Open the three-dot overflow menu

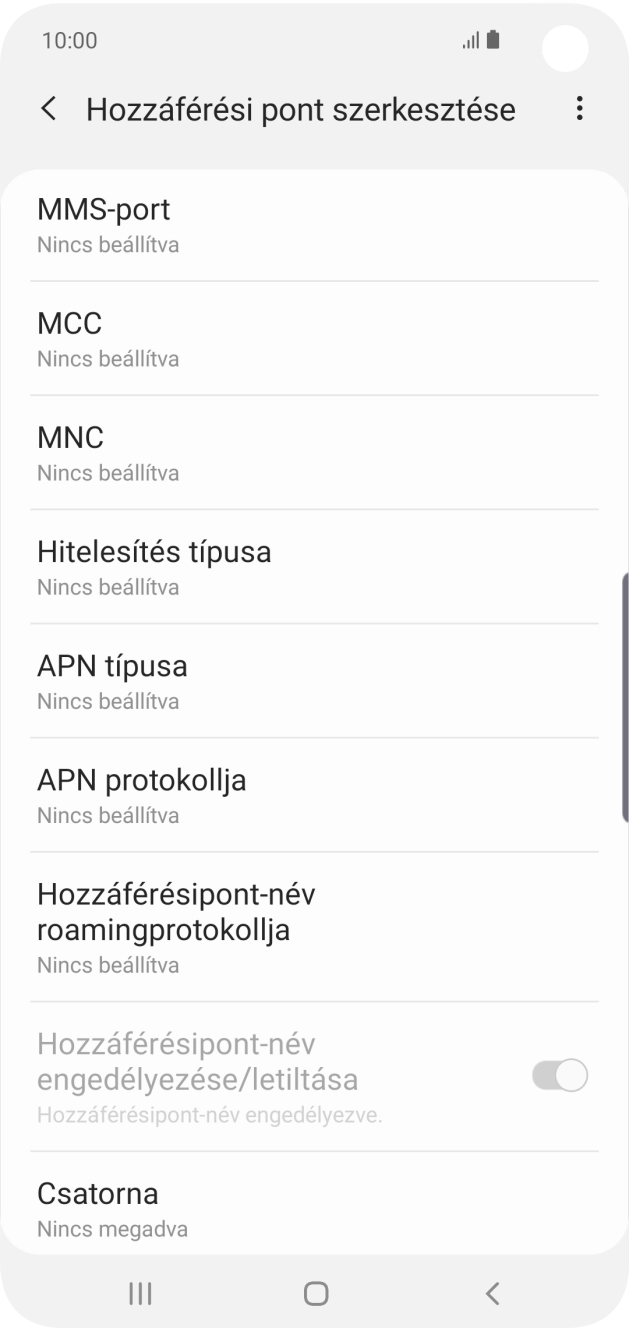(x=579, y=109)
